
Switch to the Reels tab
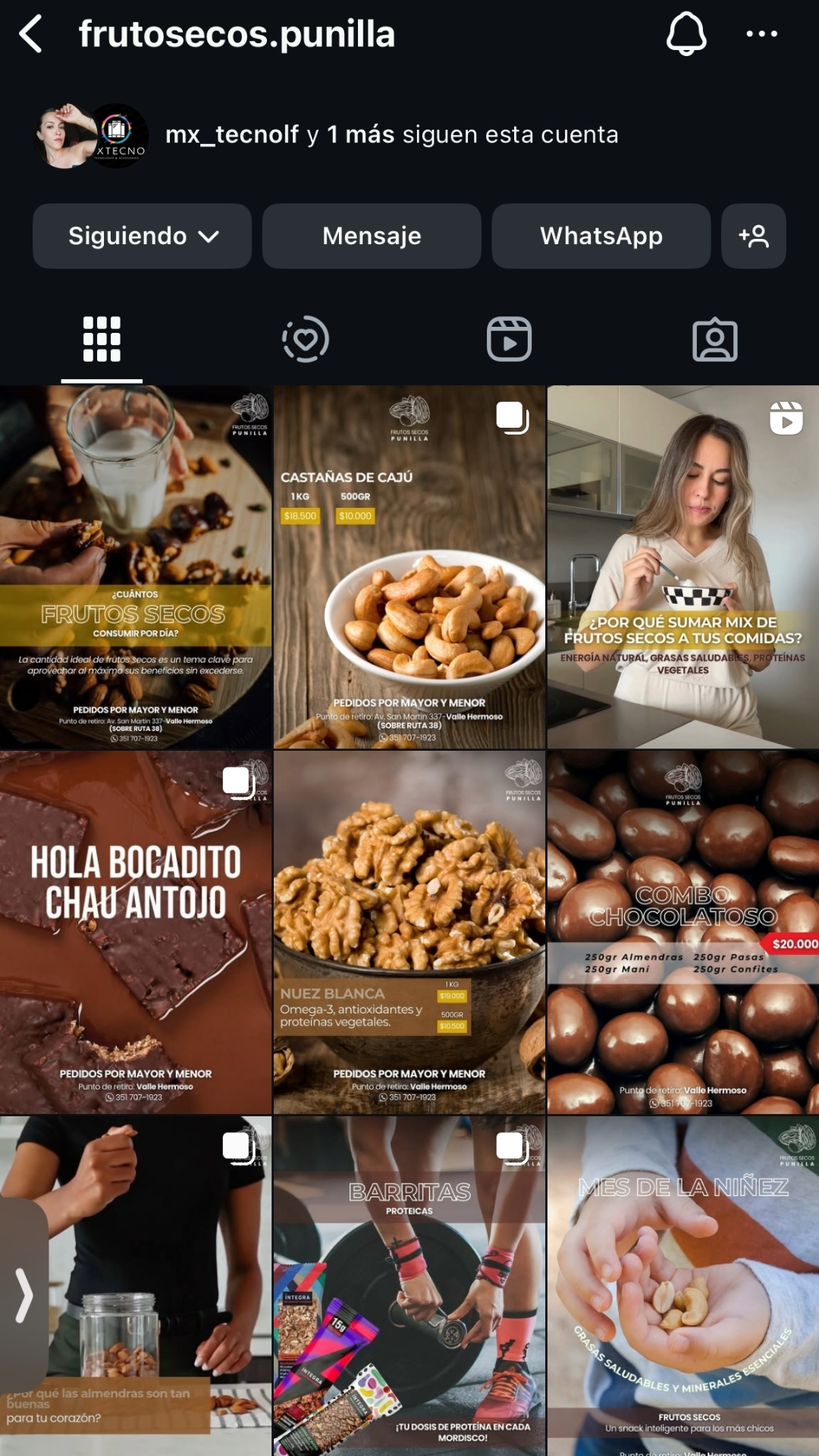click(509, 339)
